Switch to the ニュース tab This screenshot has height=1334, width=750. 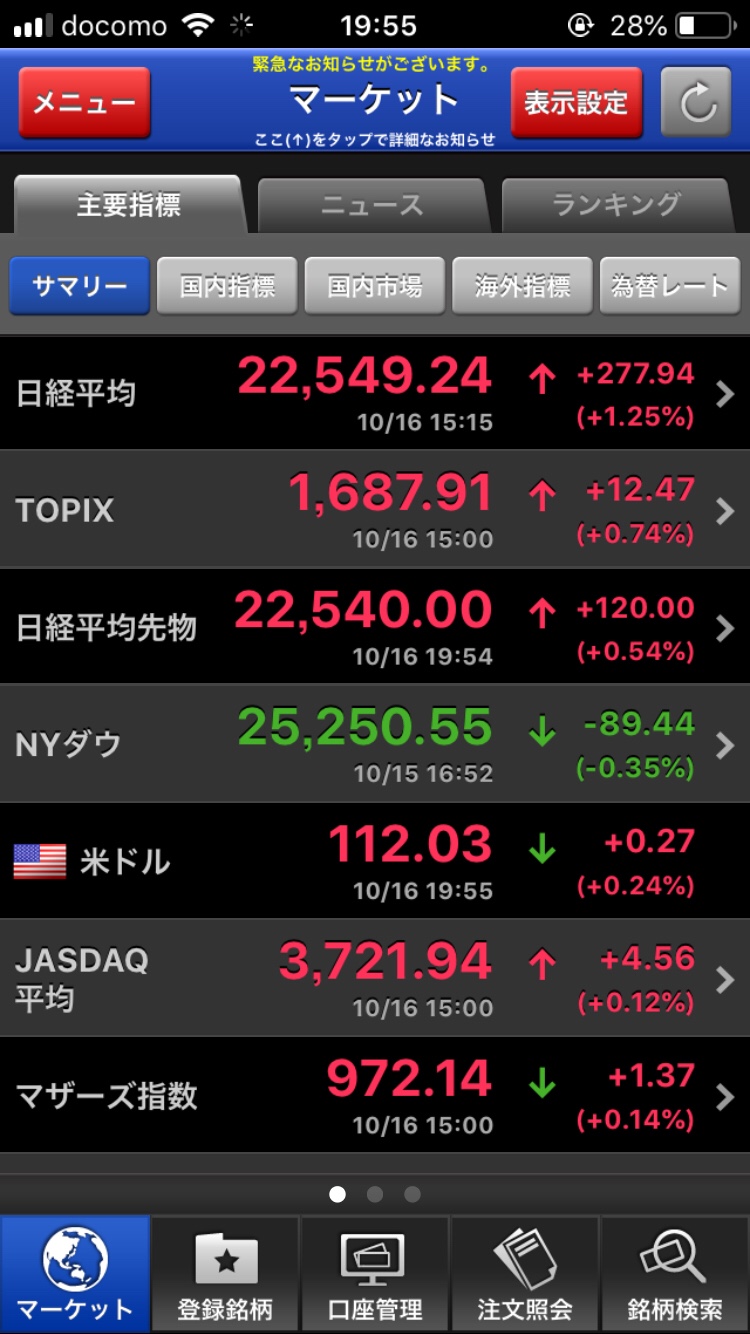(x=372, y=206)
